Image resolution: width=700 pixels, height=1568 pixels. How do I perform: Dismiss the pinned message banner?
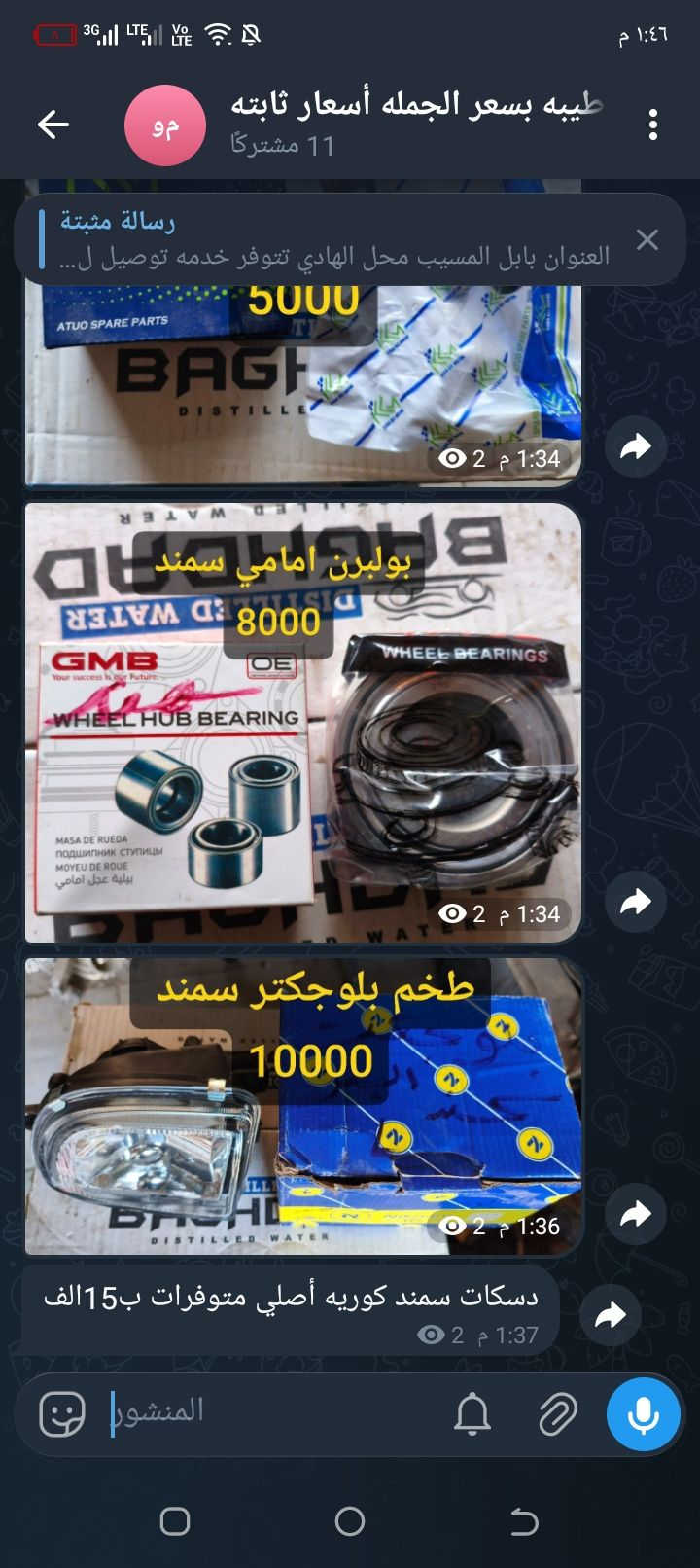coord(647,239)
